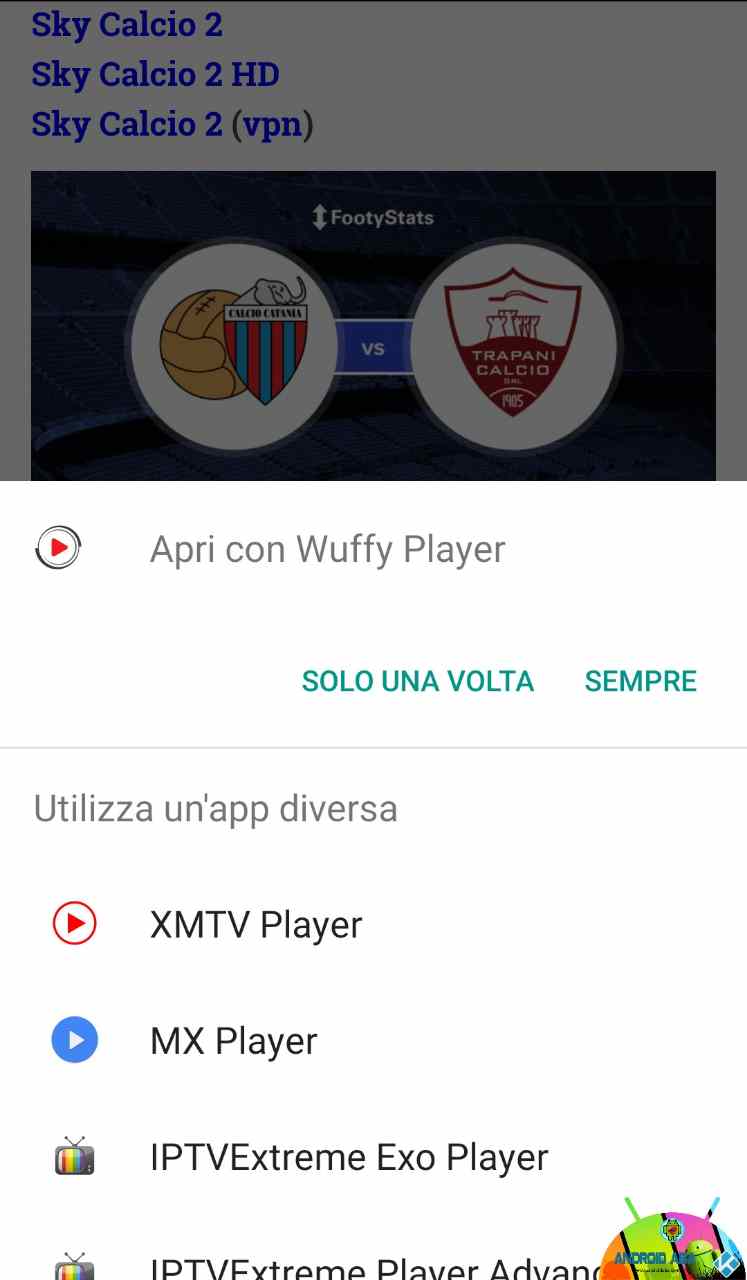
Task: Open with XMTV Player
Action: coord(256,925)
